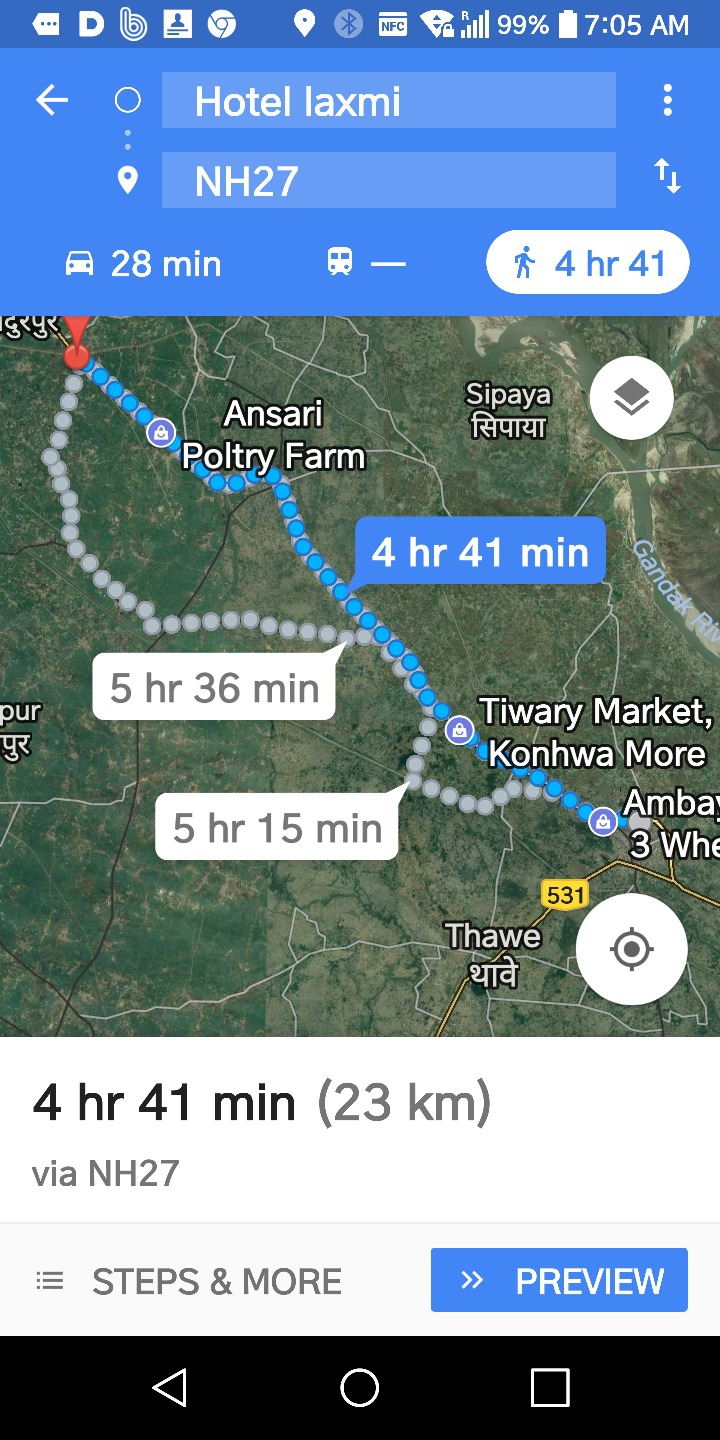Swap start and destination

point(667,177)
